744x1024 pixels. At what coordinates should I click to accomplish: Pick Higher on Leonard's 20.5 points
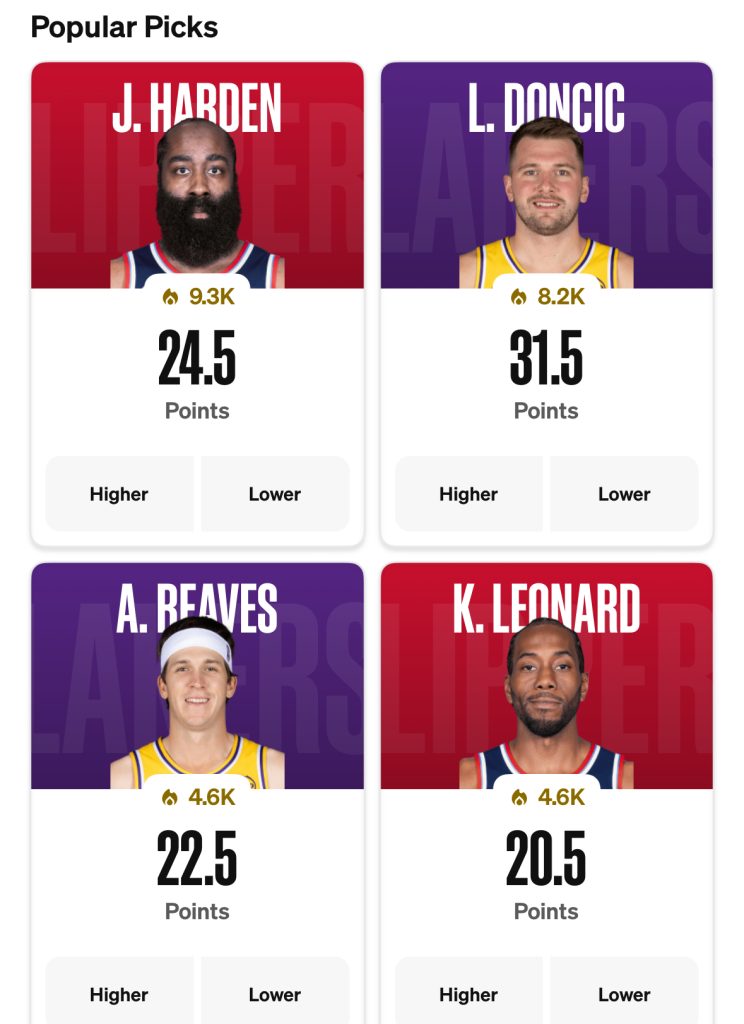(469, 994)
